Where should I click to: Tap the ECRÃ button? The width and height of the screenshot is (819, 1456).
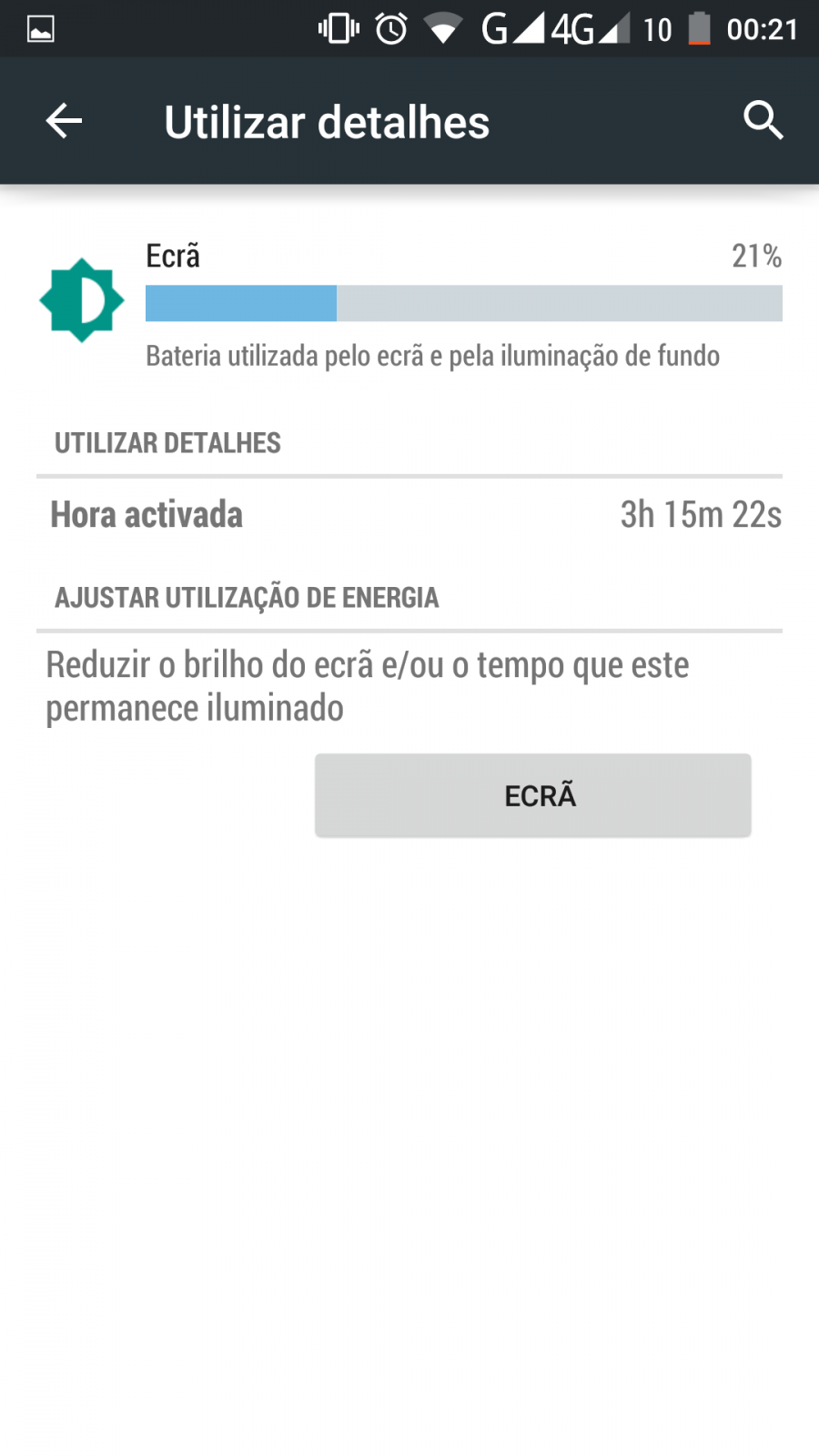coord(532,795)
